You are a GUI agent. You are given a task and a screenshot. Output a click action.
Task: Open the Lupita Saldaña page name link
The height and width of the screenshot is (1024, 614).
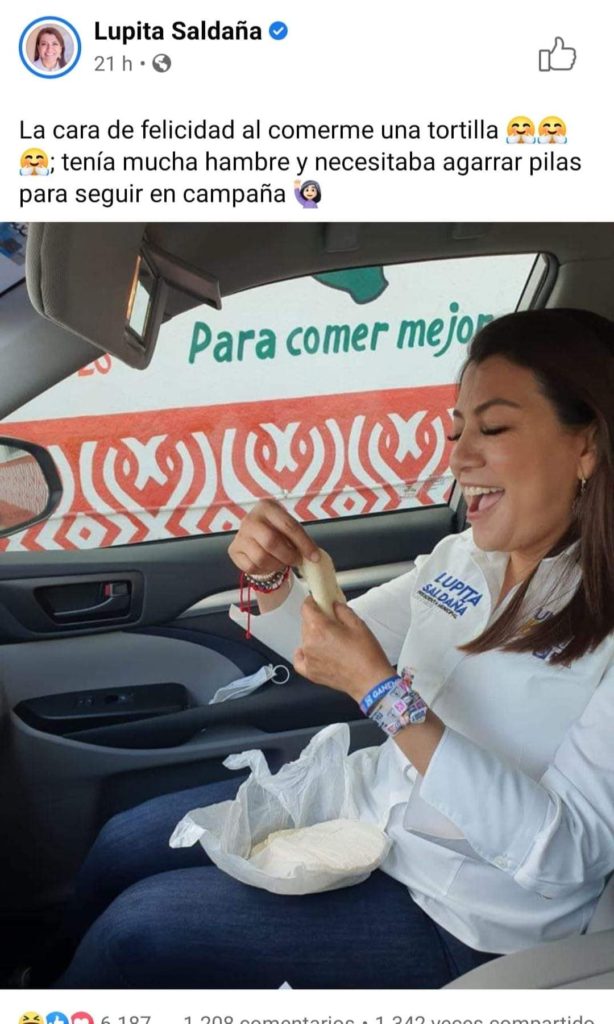(177, 31)
